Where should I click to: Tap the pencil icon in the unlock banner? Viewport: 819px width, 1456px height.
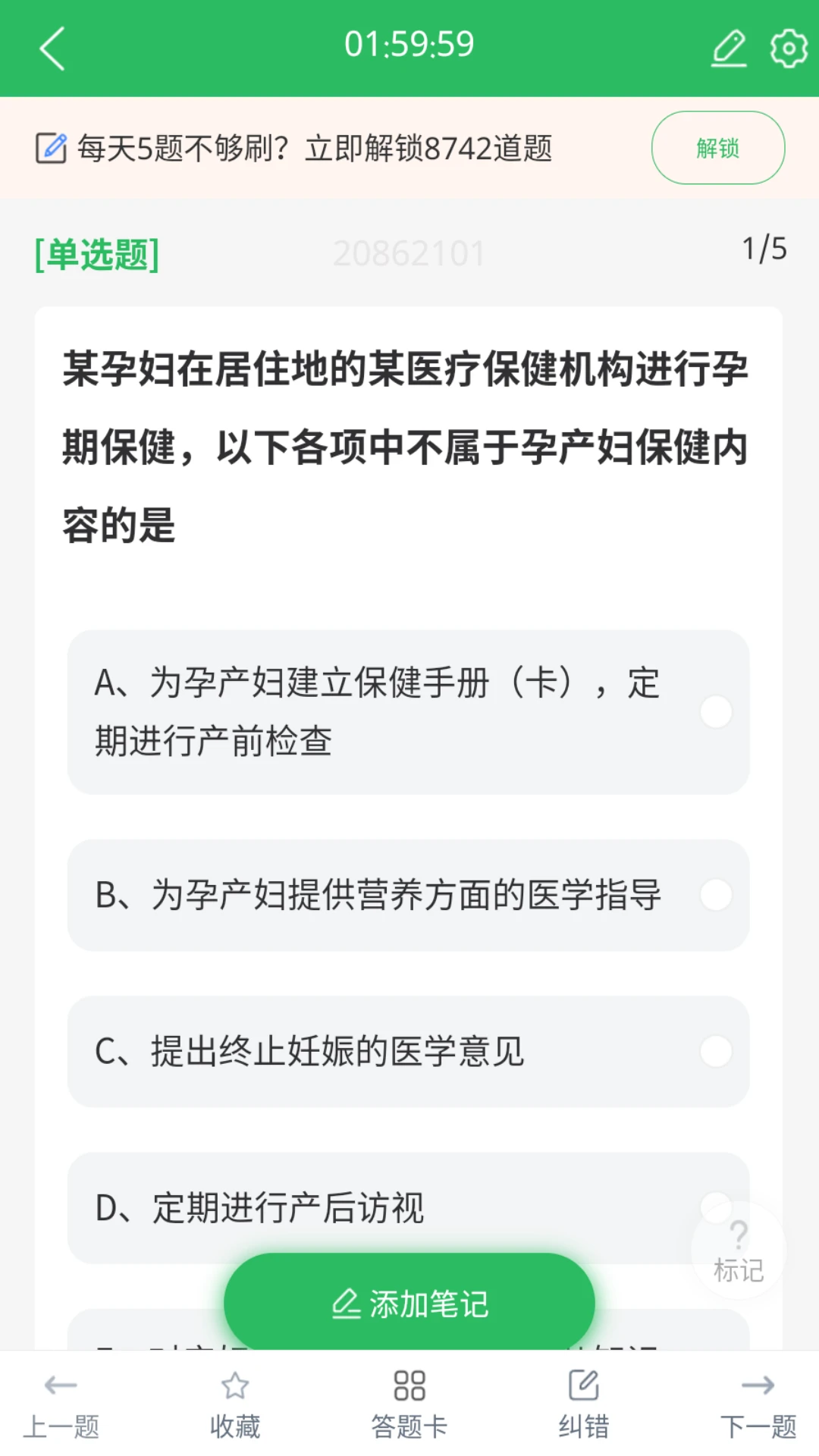coord(51,147)
